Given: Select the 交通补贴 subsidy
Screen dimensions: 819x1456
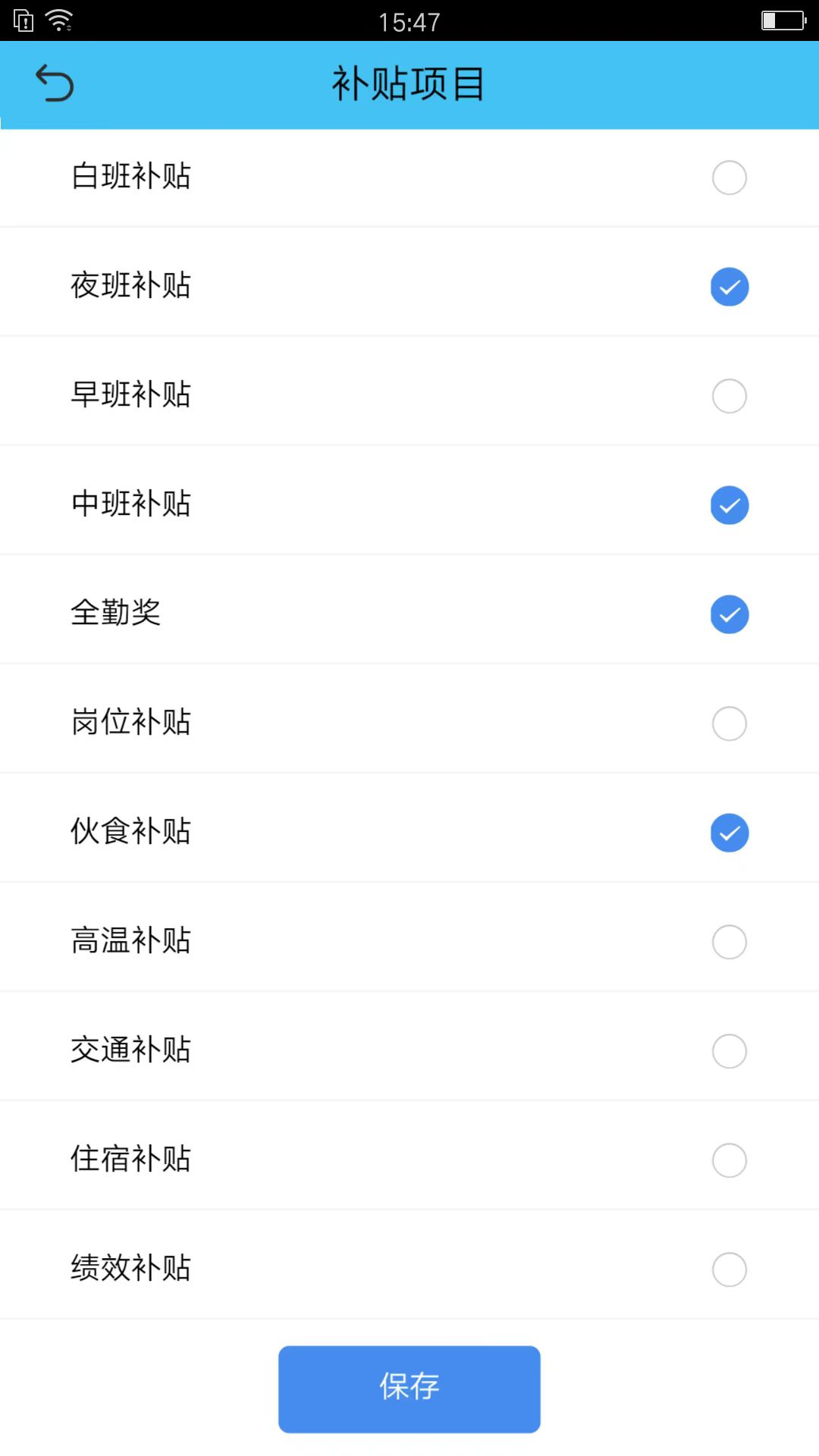Looking at the screenshot, I should [729, 1051].
